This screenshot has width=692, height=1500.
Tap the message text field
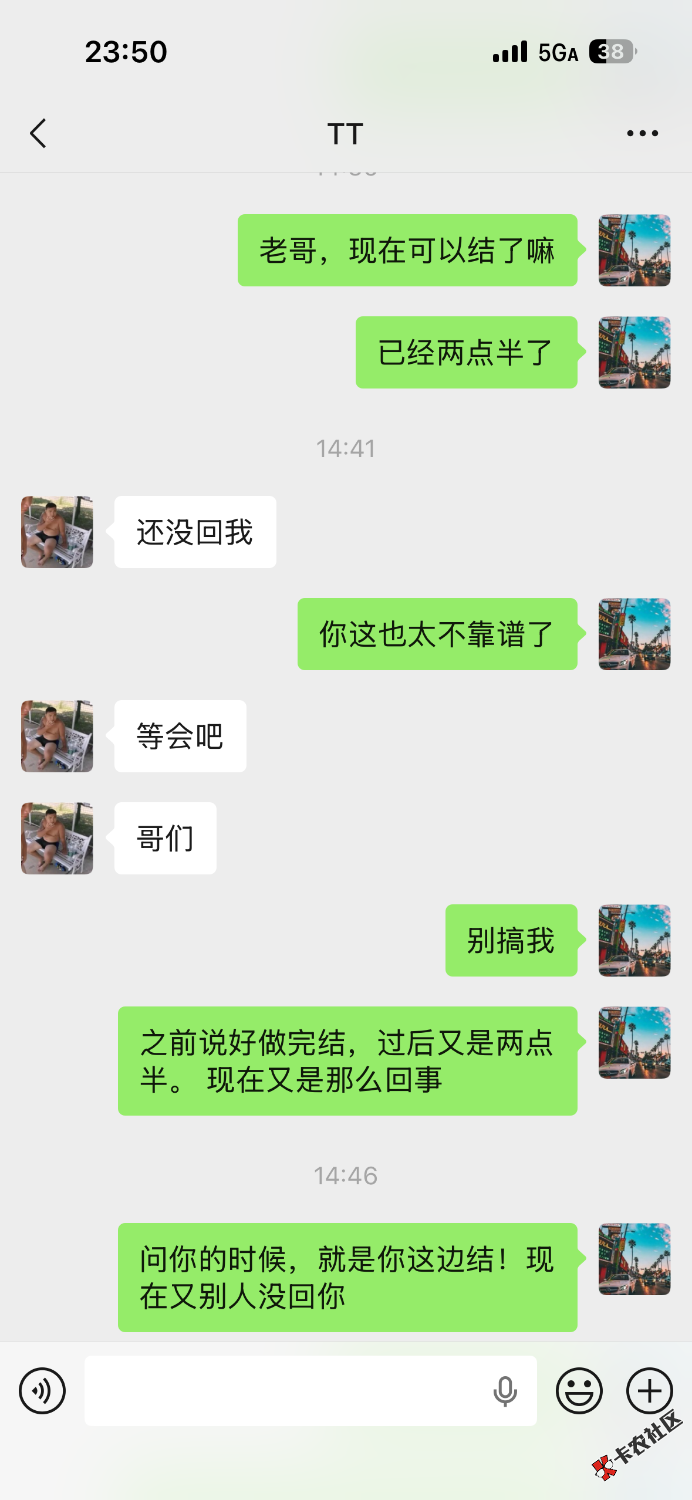click(285, 1391)
